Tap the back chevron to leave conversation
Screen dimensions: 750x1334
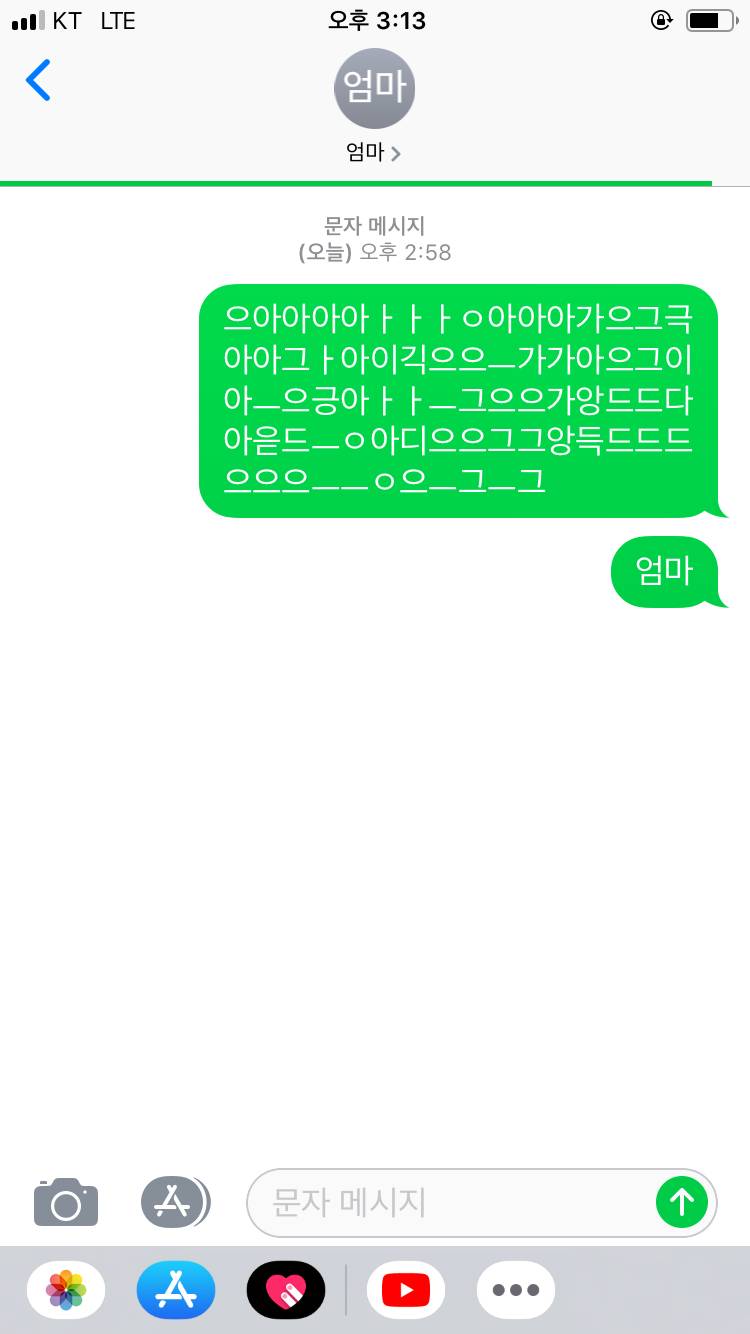(x=38, y=81)
